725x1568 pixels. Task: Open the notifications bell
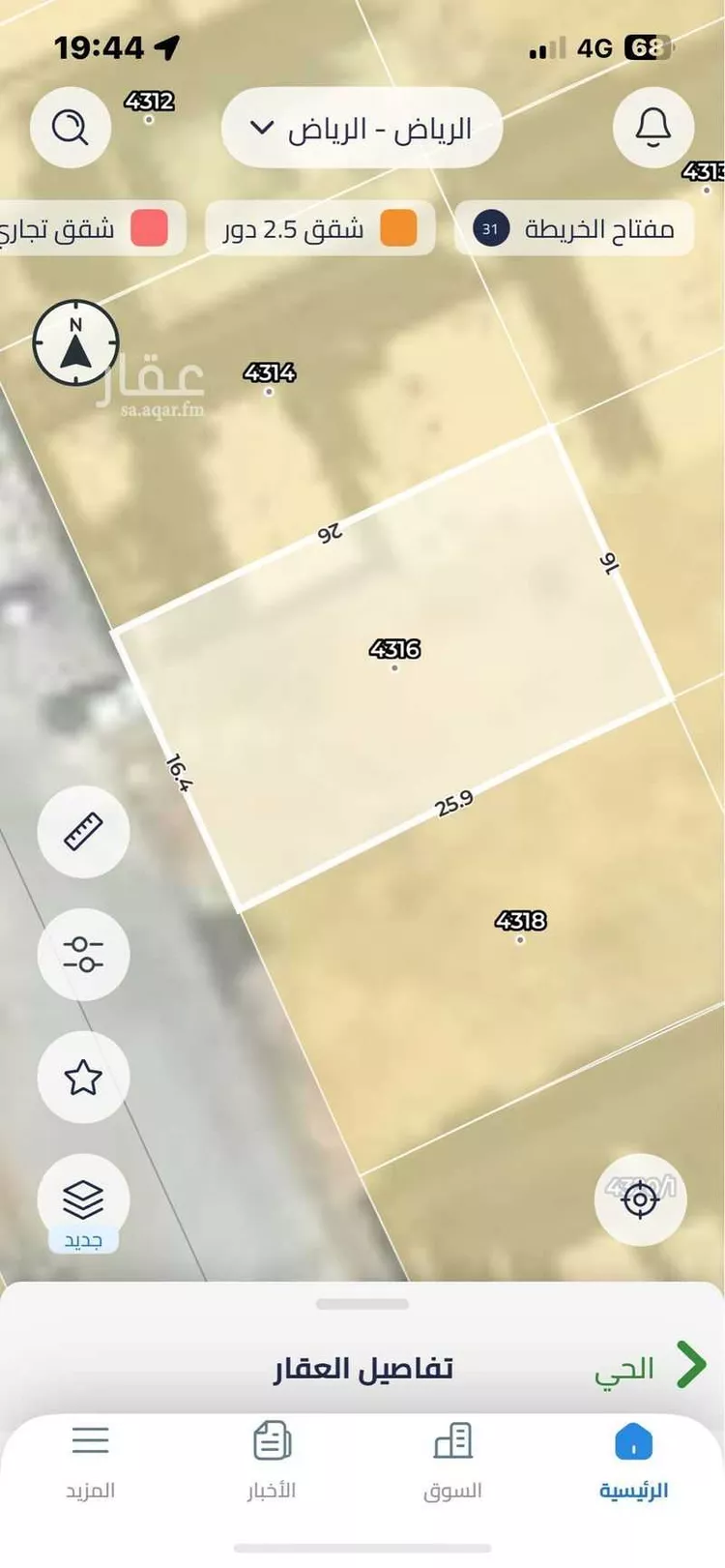coord(652,127)
